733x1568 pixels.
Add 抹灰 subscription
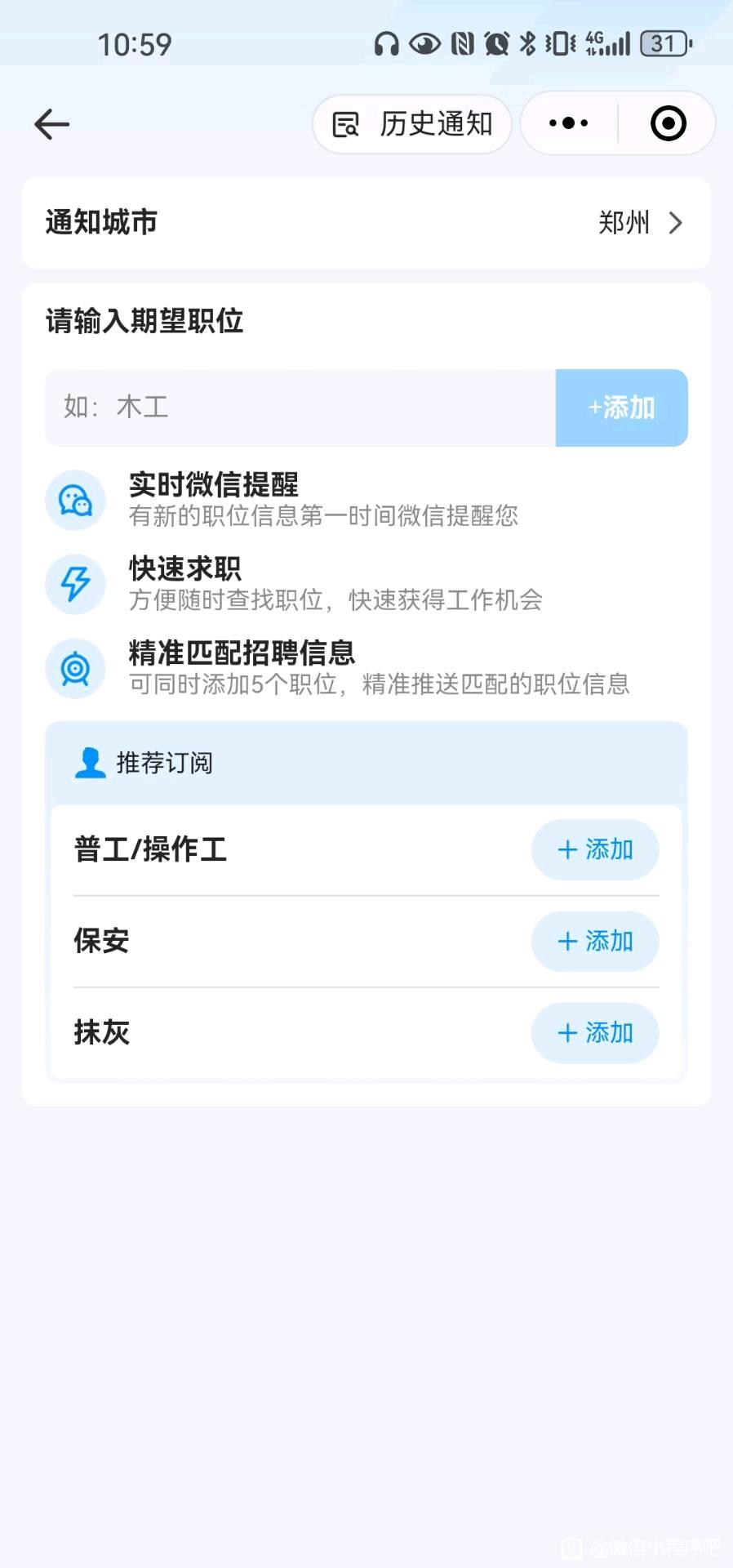(595, 1032)
